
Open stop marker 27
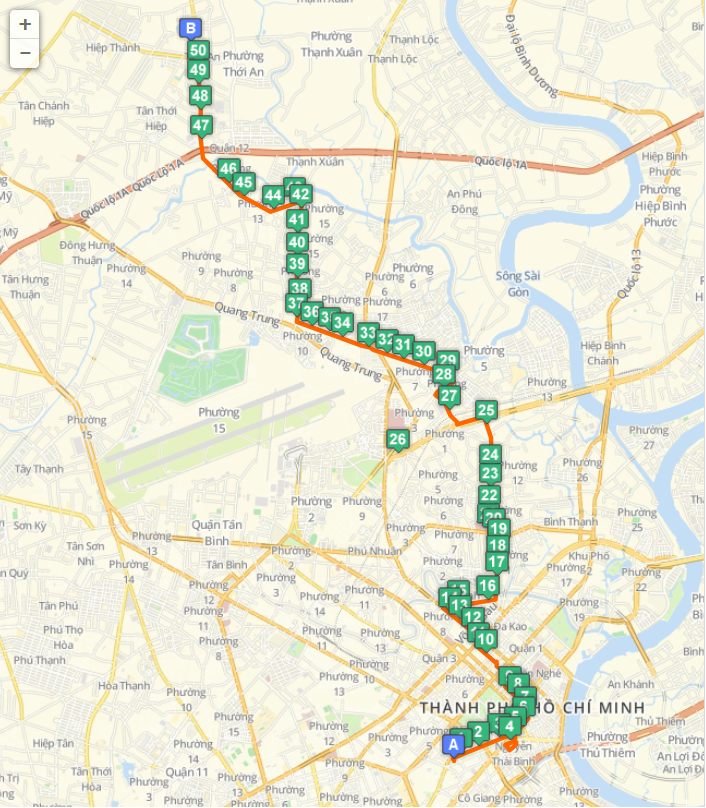[449, 395]
